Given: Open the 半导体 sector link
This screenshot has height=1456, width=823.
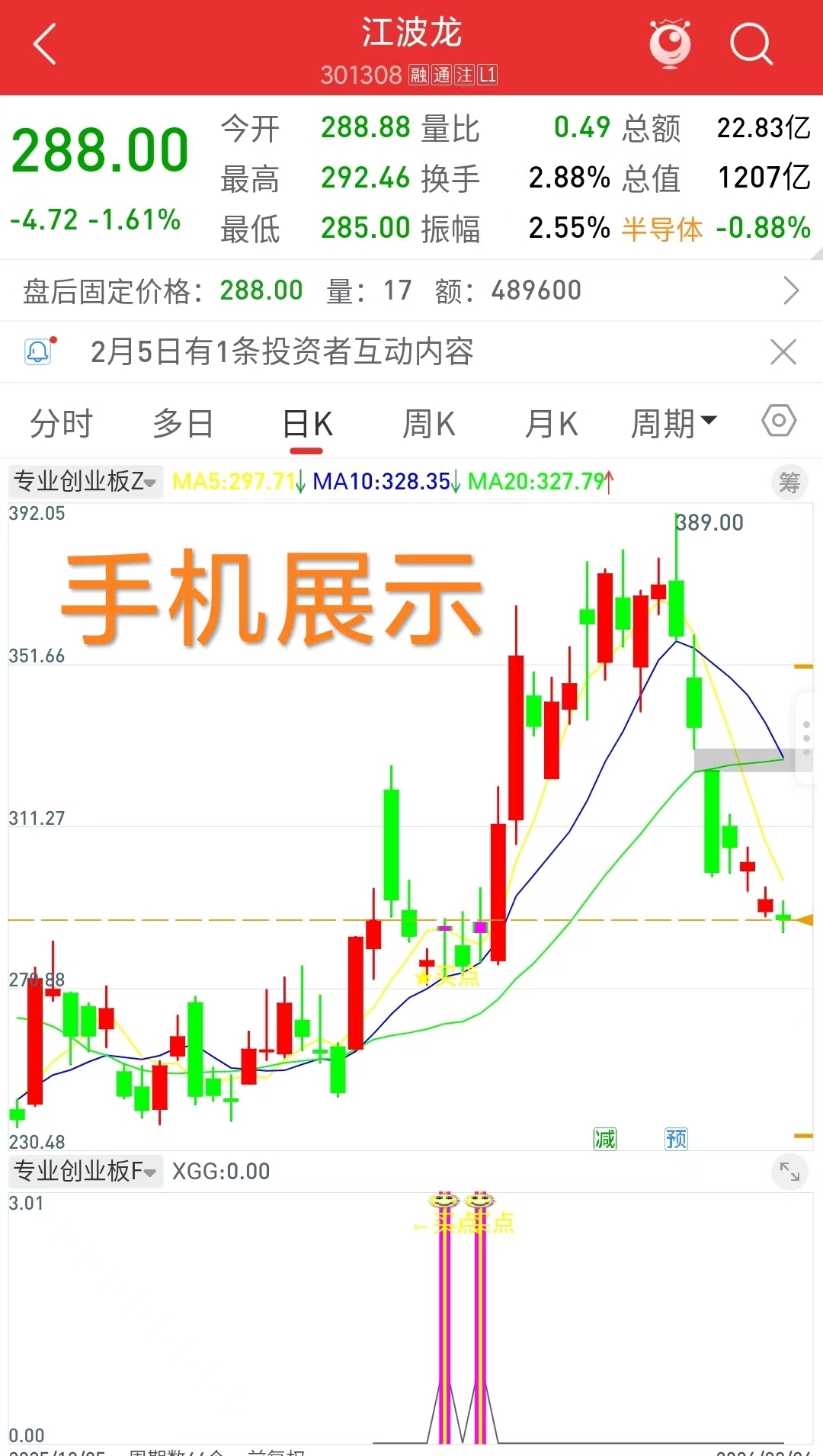Looking at the screenshot, I should pos(661,229).
